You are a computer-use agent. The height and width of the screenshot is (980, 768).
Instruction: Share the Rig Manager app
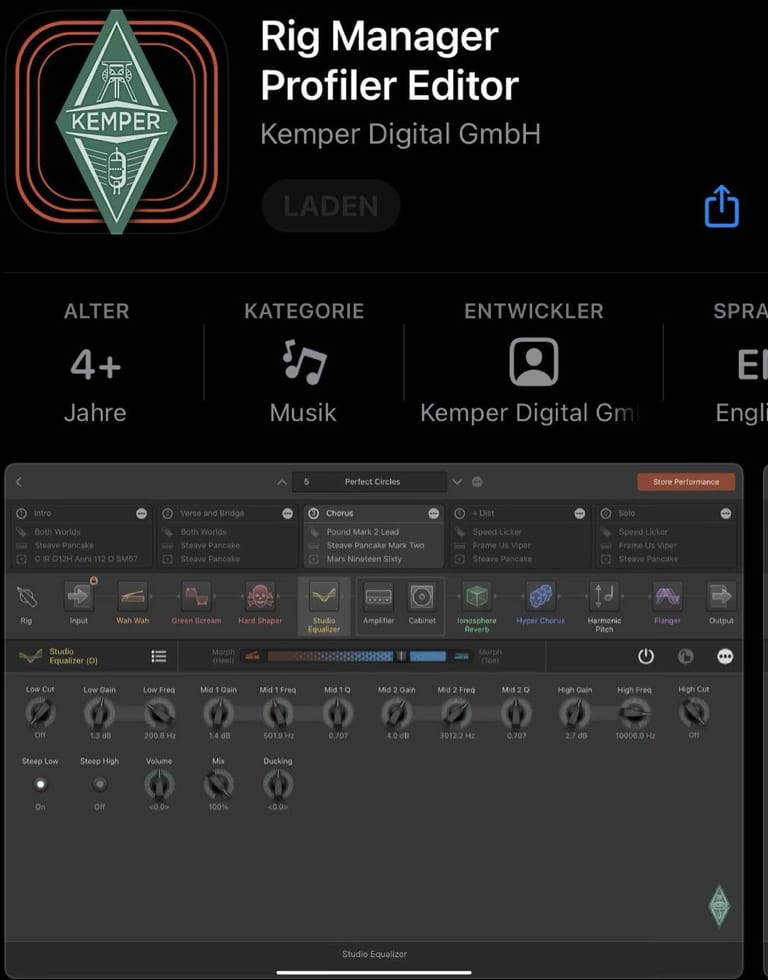point(721,207)
